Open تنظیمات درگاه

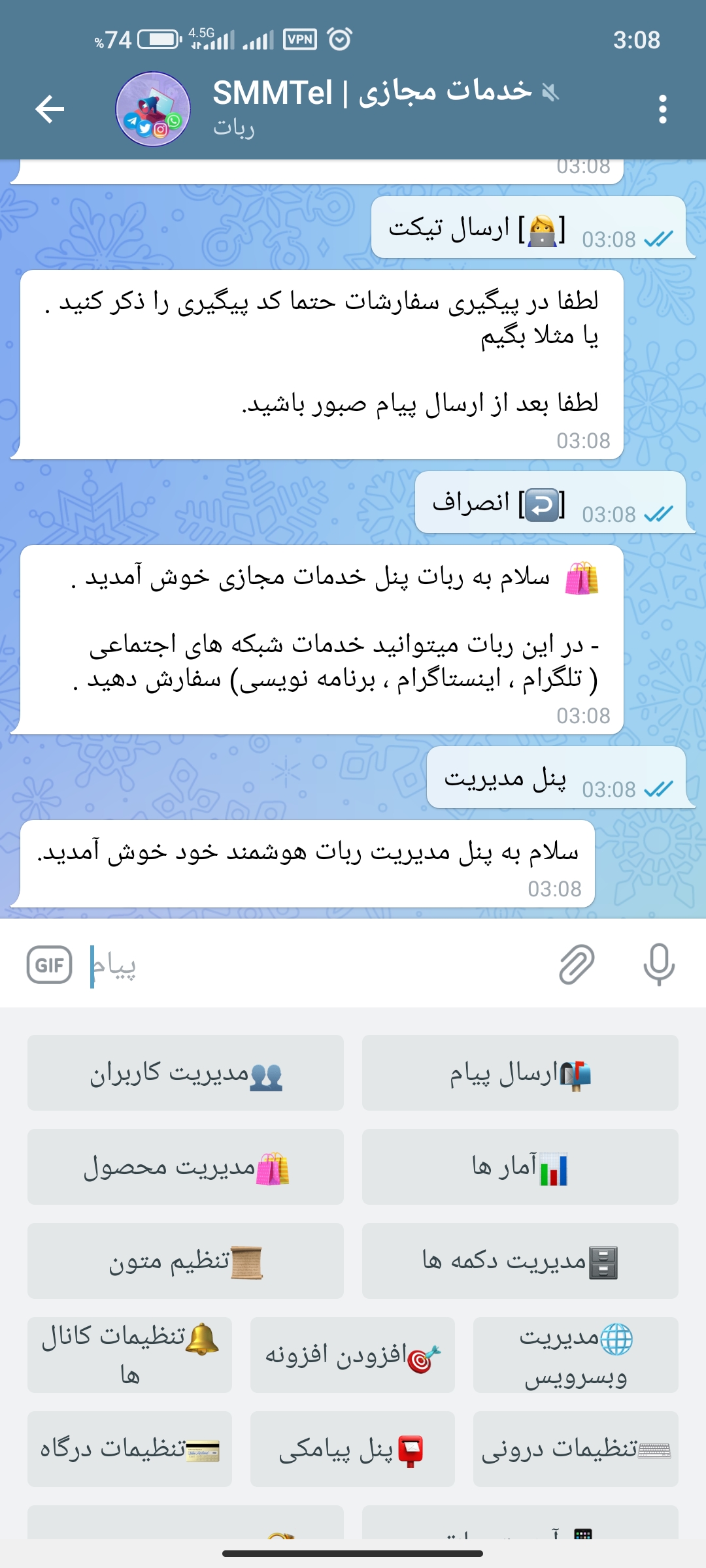coord(129,1449)
